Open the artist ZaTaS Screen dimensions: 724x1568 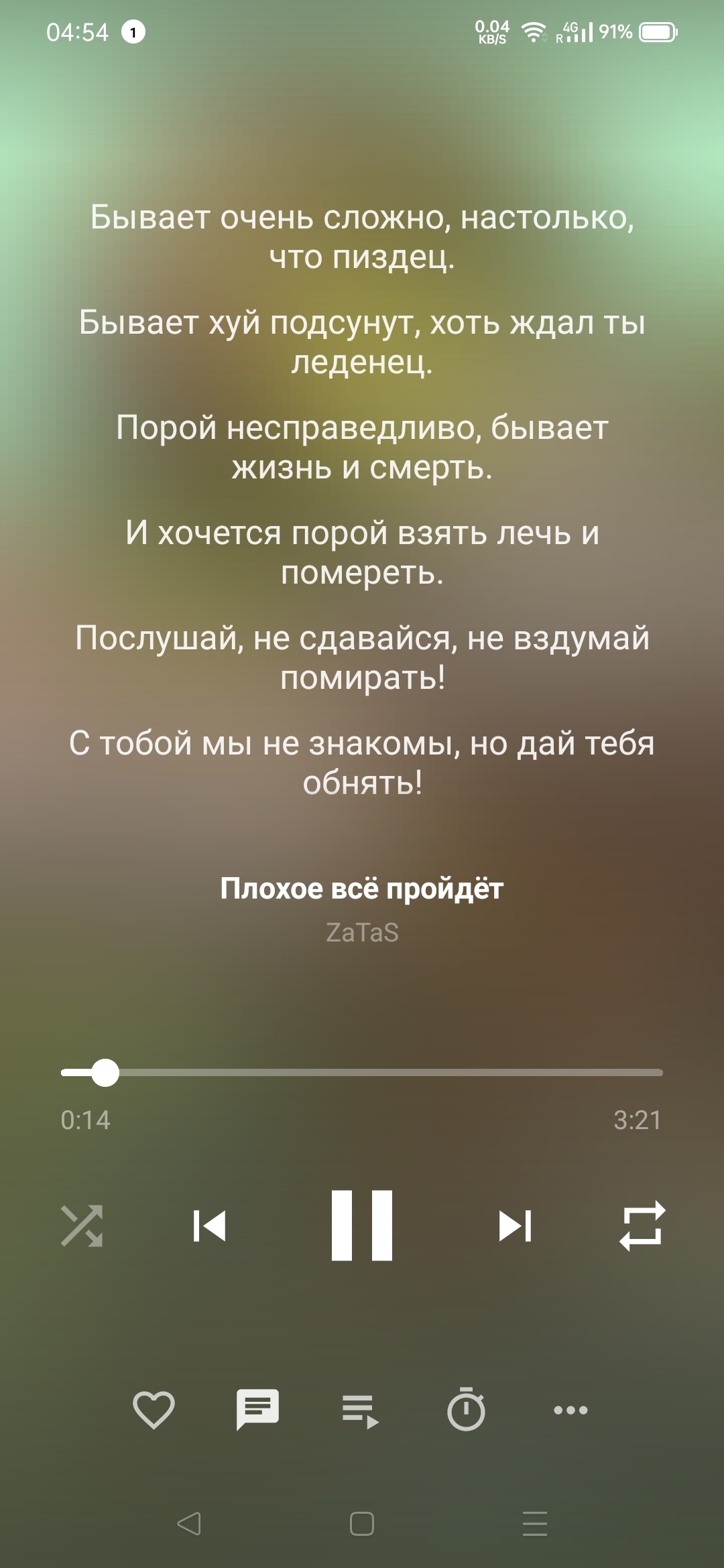tap(362, 932)
